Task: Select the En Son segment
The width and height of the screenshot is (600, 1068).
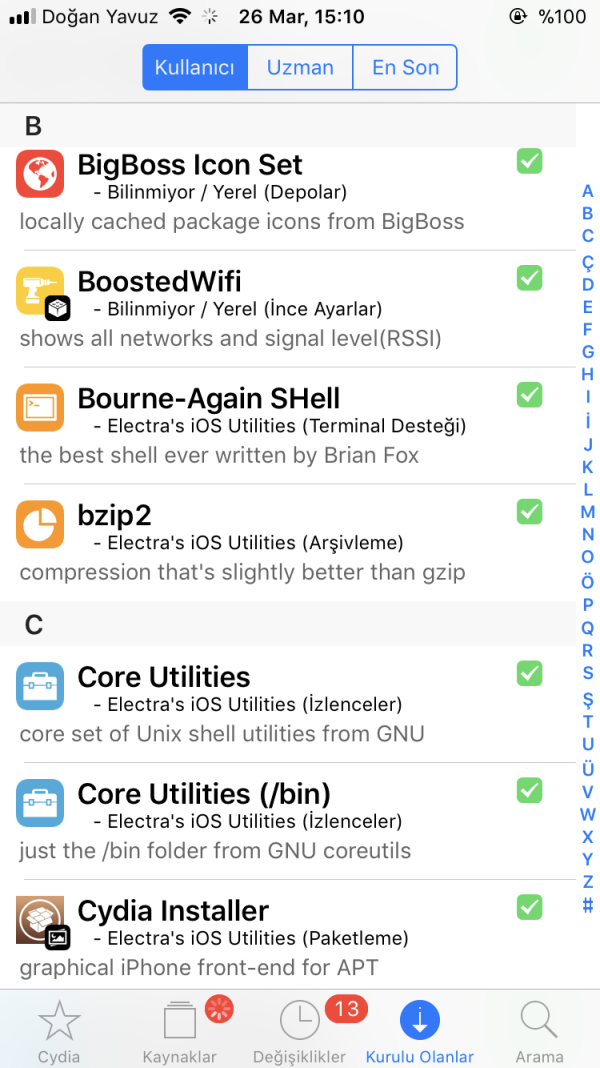Action: [x=405, y=68]
